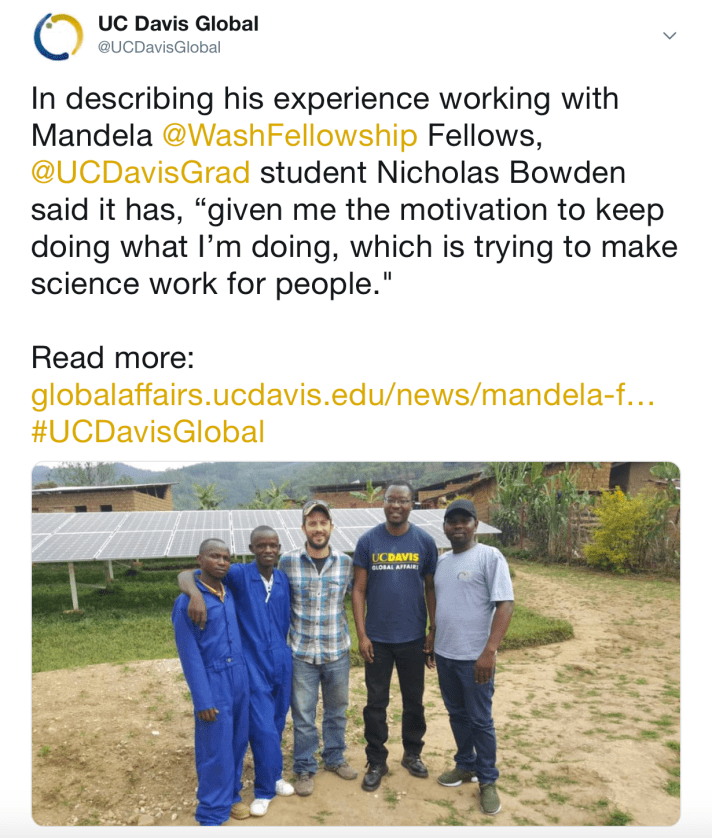Open the tweet options chevron menu
The height and width of the screenshot is (838, 712).
670,36
